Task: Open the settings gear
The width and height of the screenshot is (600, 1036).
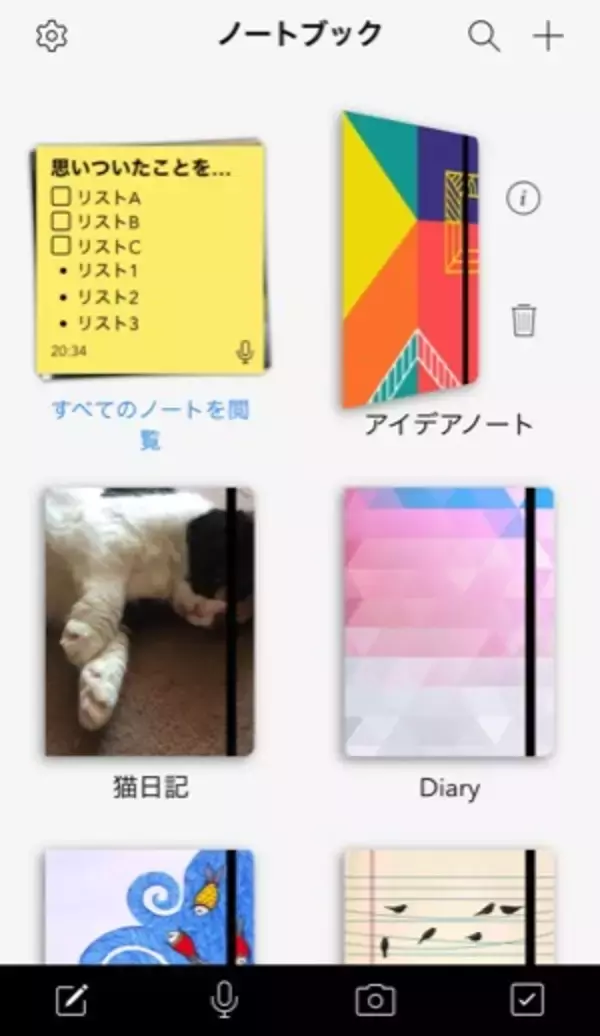Action: click(50, 36)
